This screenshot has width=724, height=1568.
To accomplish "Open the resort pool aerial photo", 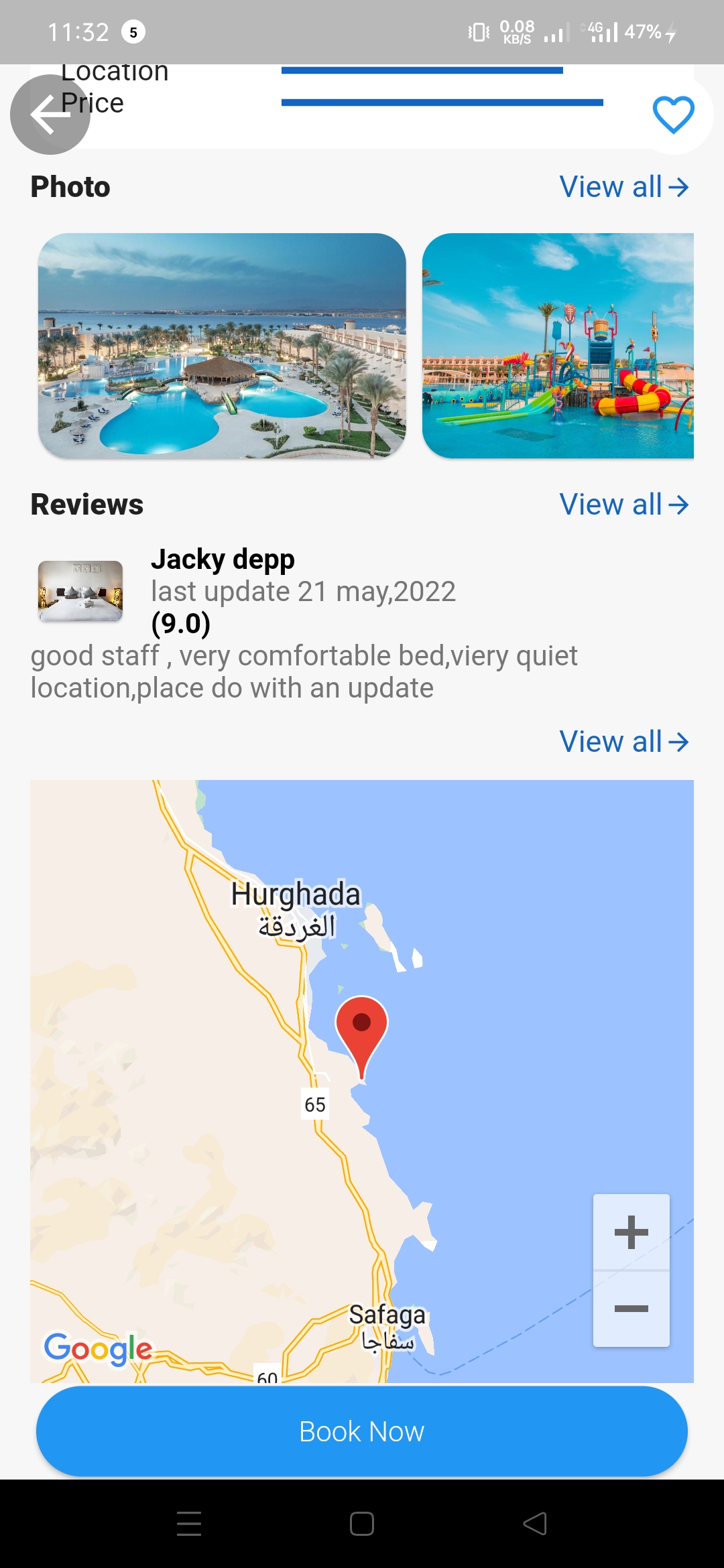I will 222,346.
